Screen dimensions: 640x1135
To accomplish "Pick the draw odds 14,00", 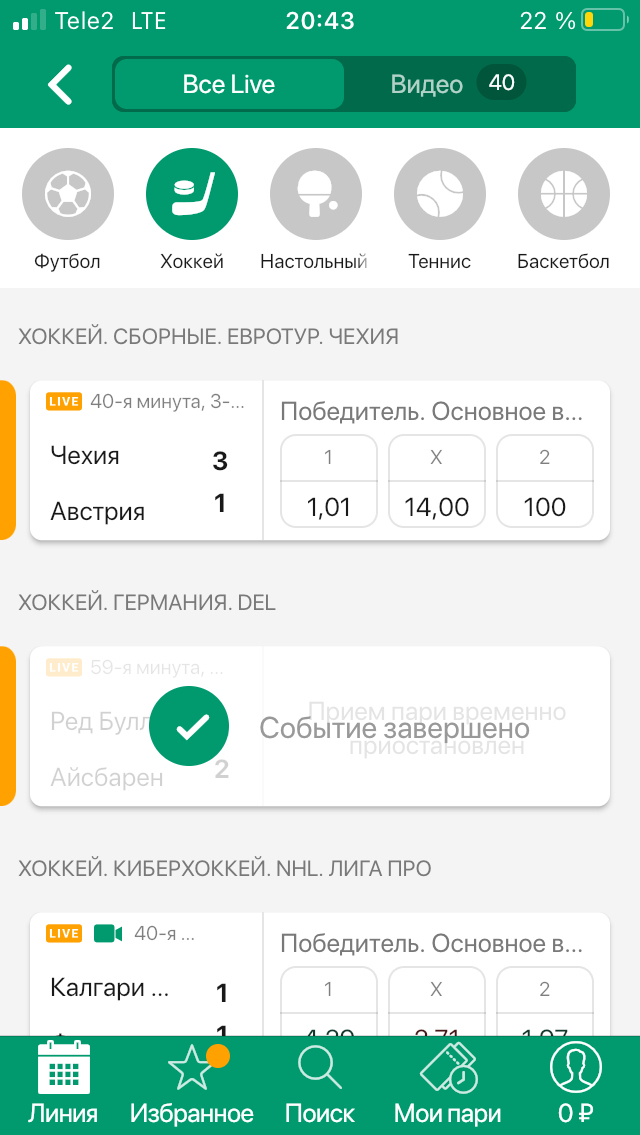I will pos(437,481).
